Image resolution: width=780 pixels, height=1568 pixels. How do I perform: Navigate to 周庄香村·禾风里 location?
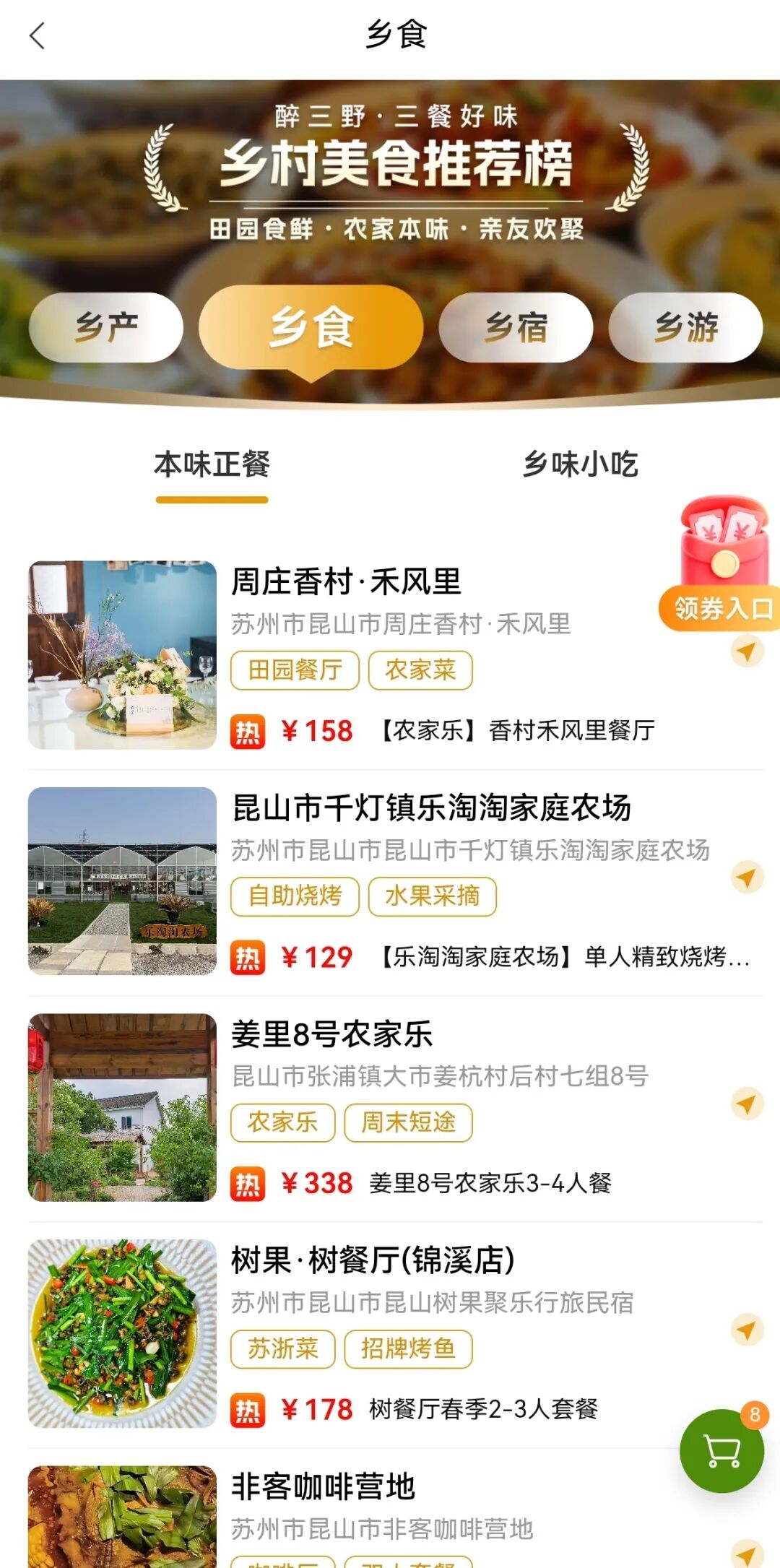point(747,651)
